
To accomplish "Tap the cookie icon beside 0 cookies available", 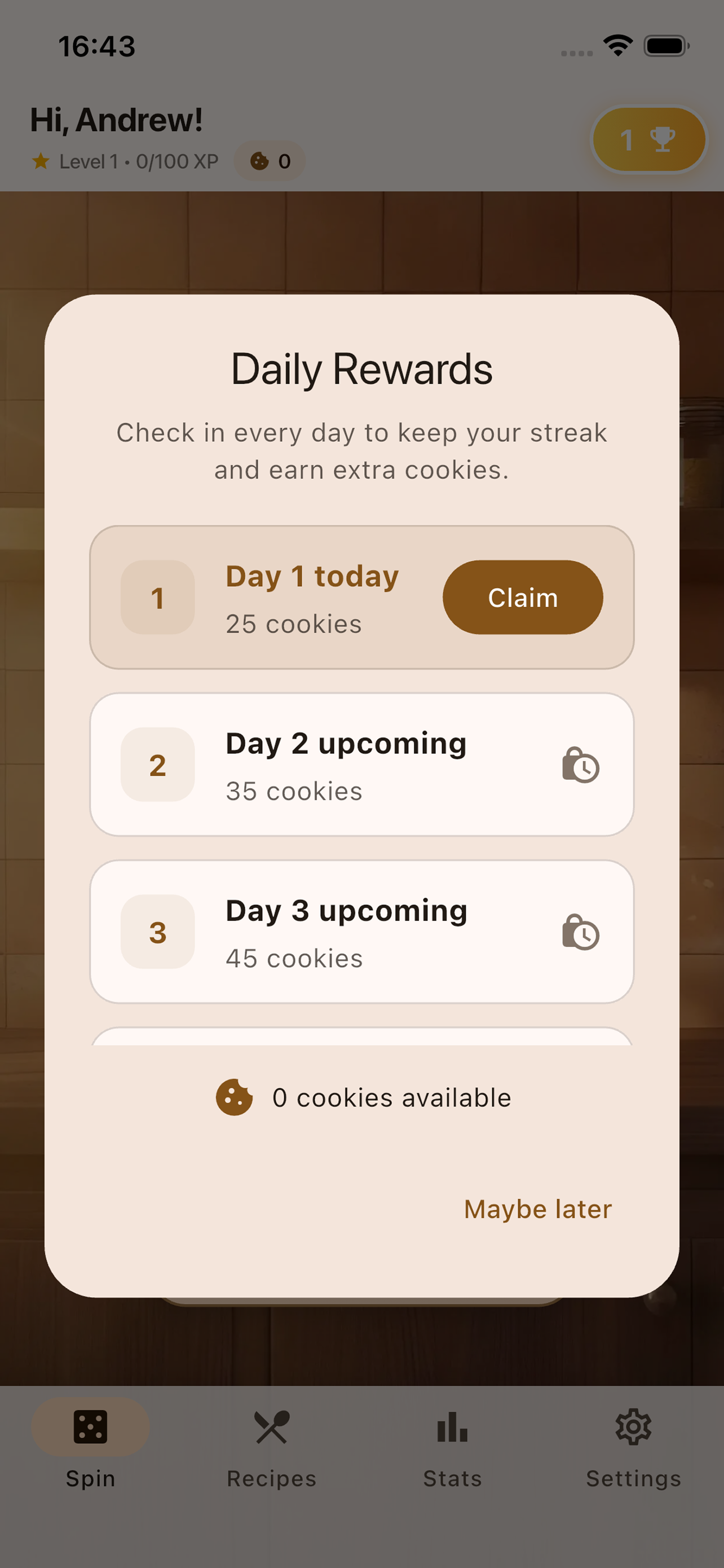I will [236, 1097].
